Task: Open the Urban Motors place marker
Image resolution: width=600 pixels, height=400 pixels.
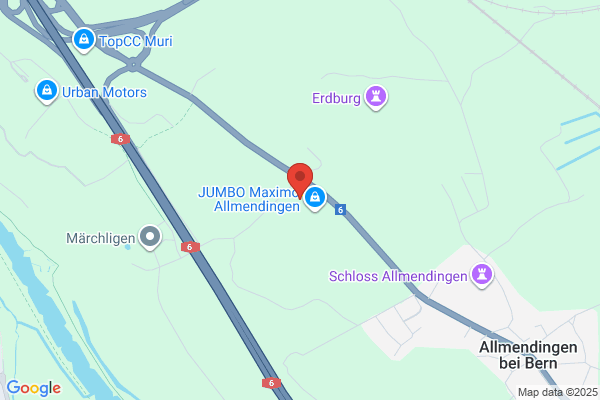Action: pos(47,91)
